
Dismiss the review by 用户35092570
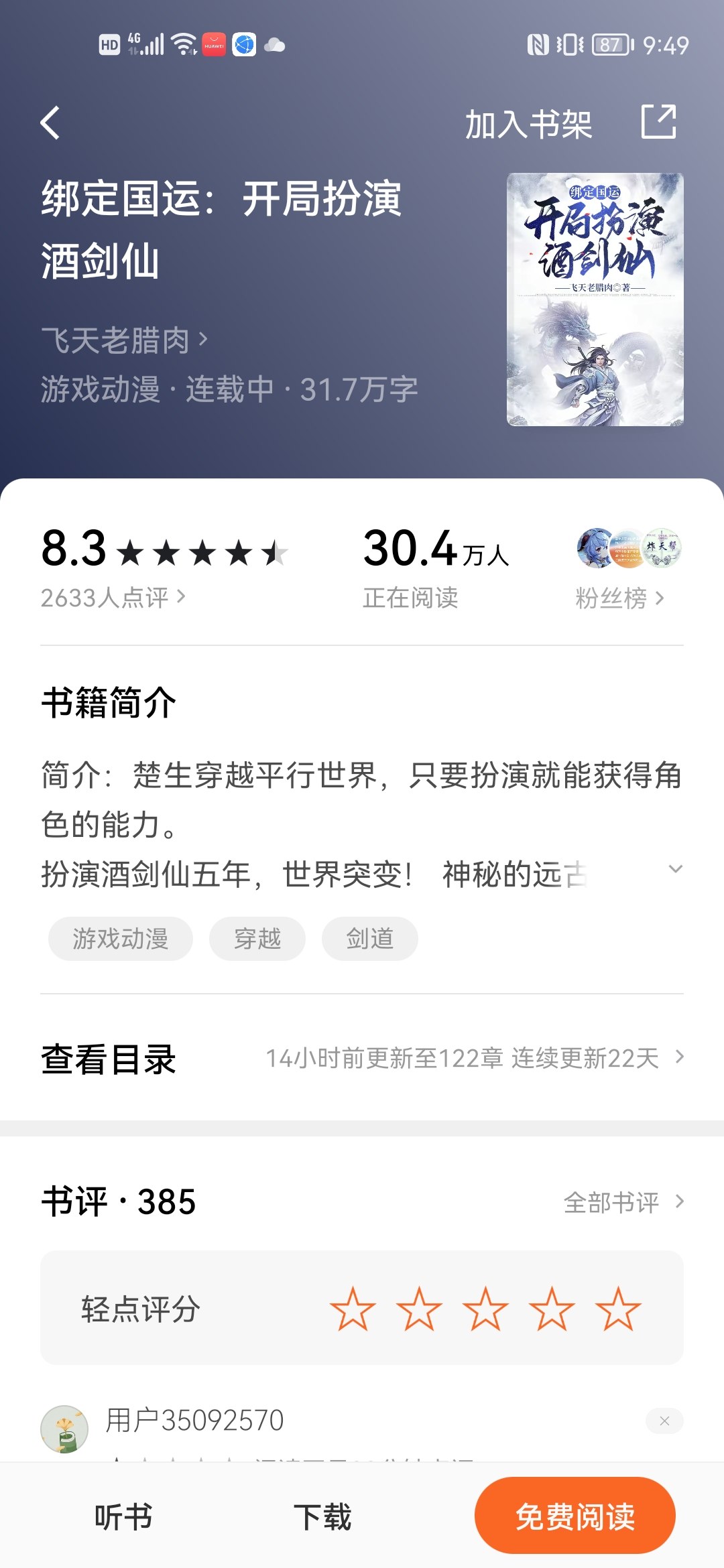click(664, 1421)
